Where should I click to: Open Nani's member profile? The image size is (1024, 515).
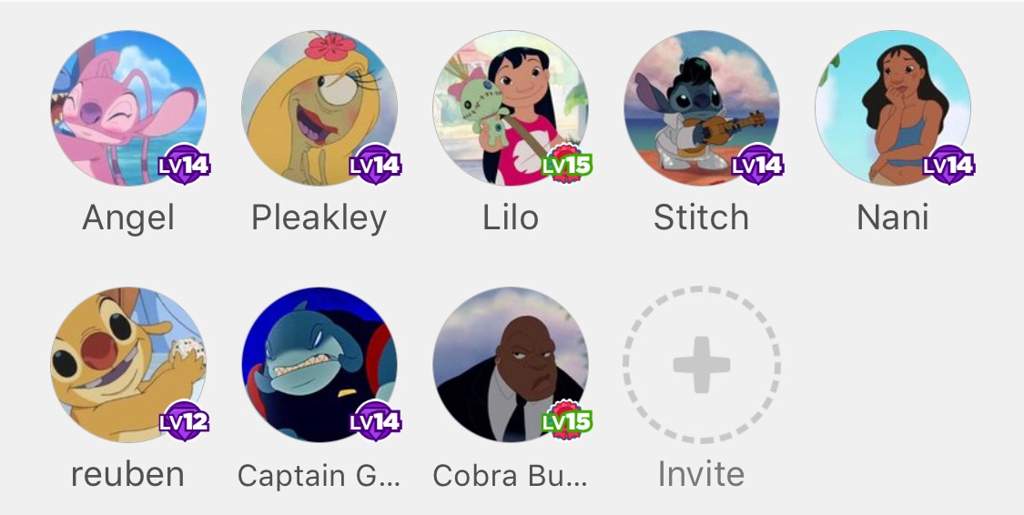(x=892, y=108)
